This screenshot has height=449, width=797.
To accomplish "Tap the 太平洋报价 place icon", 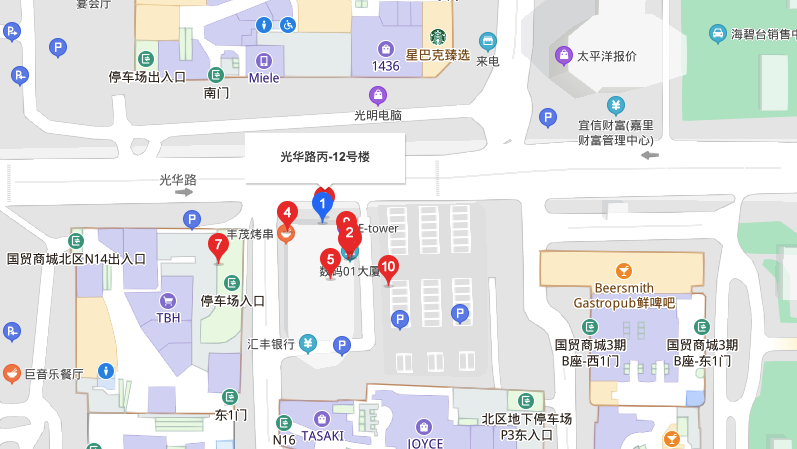I will 564,53.
